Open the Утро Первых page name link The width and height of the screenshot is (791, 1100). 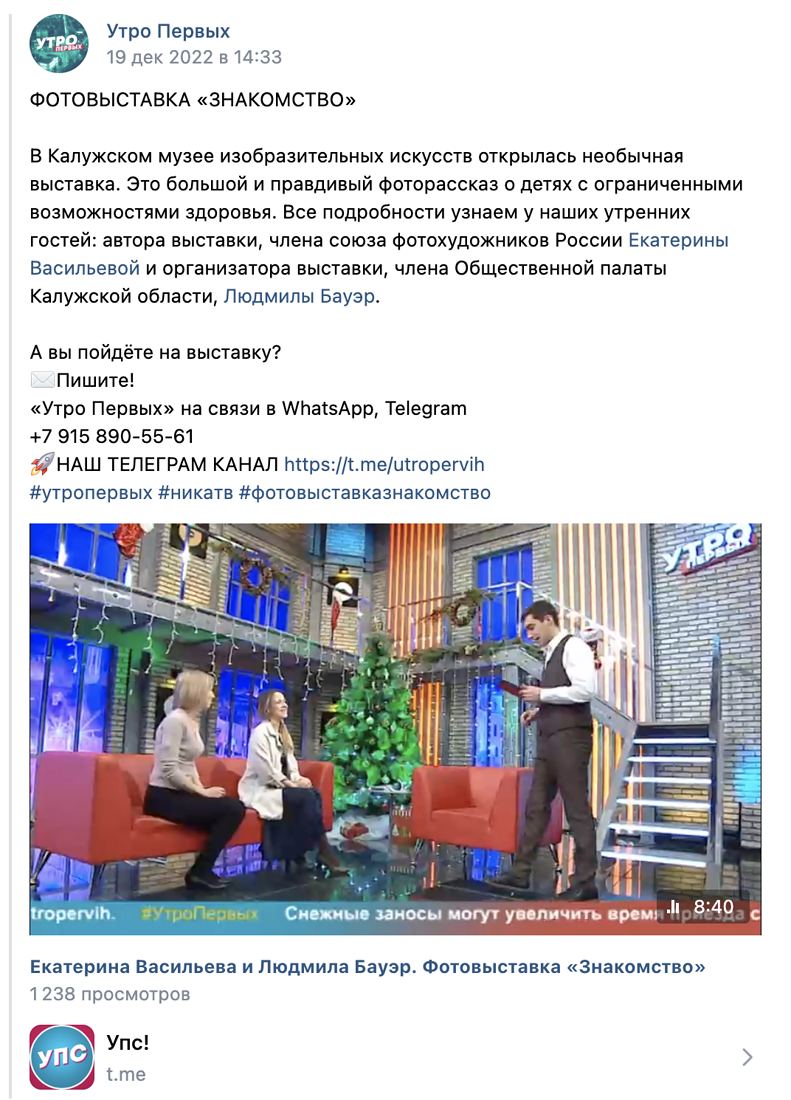point(168,32)
